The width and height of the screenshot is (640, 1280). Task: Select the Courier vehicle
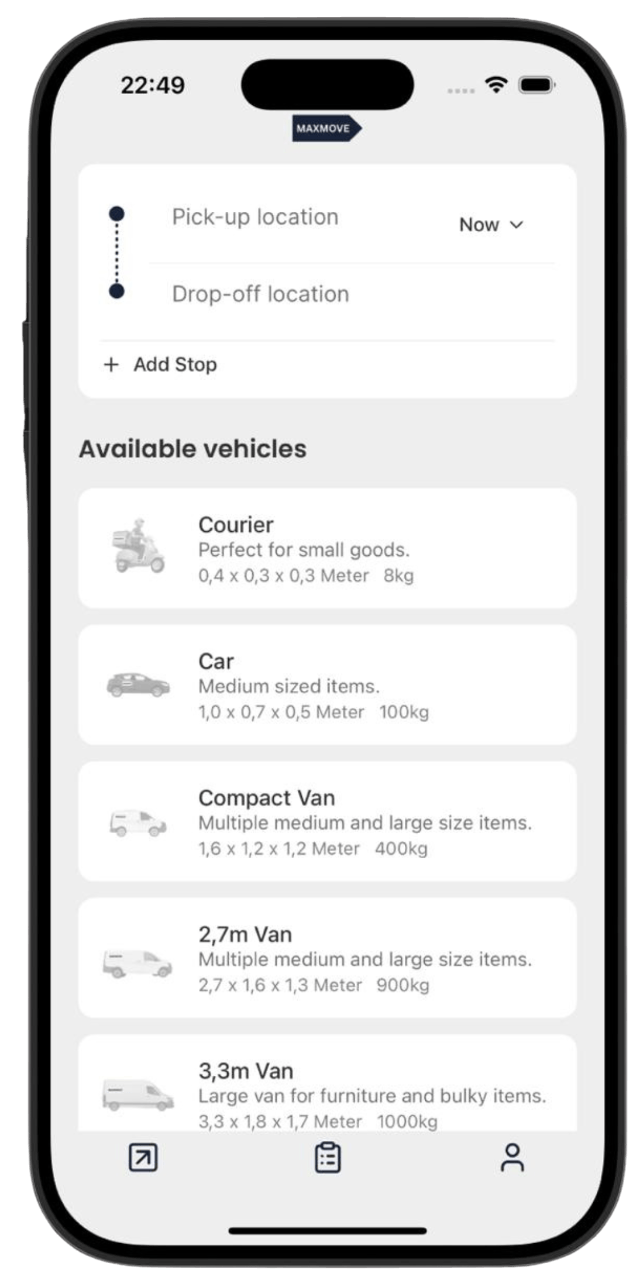click(x=327, y=548)
